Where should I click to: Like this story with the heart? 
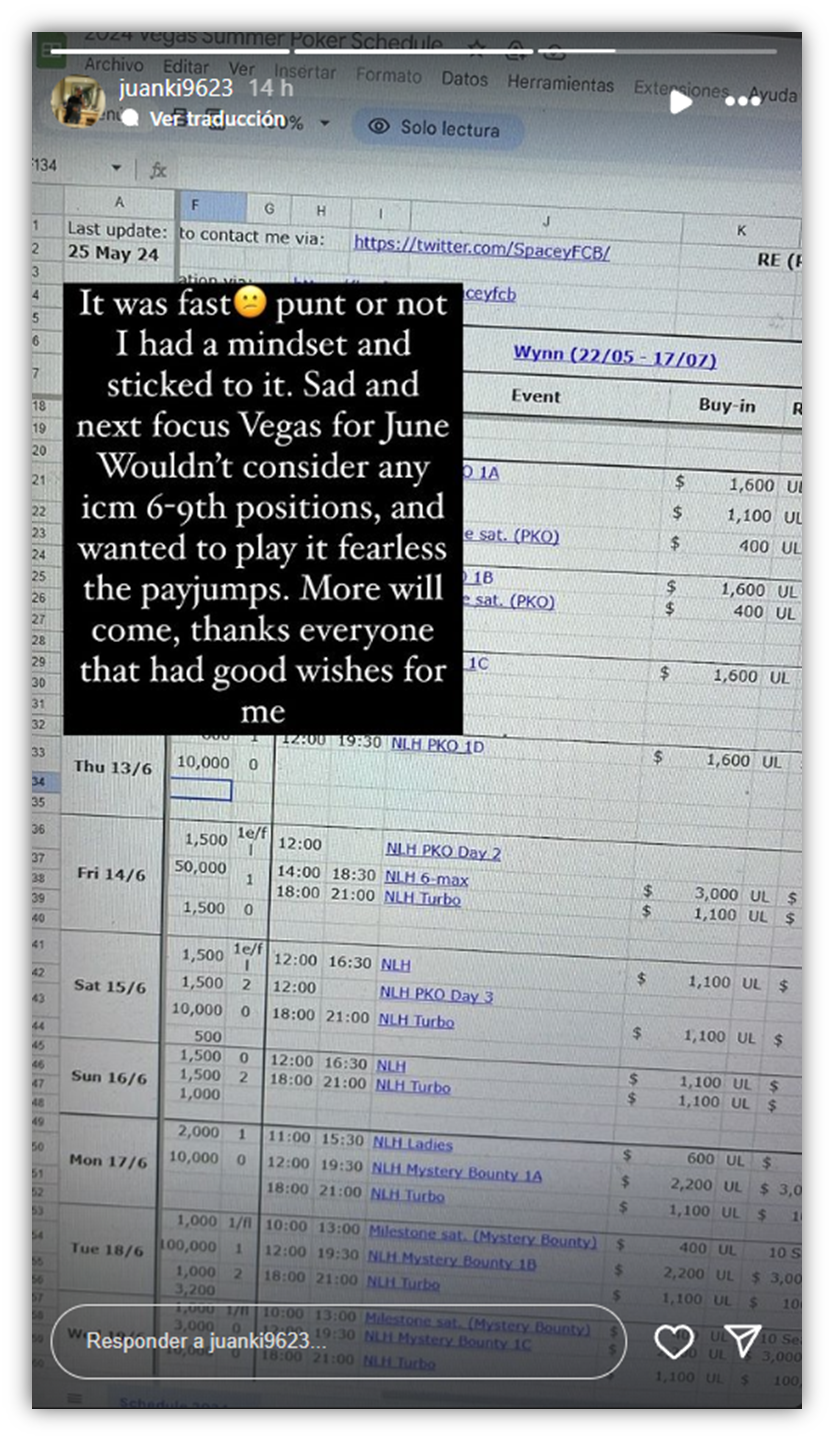point(673,1342)
